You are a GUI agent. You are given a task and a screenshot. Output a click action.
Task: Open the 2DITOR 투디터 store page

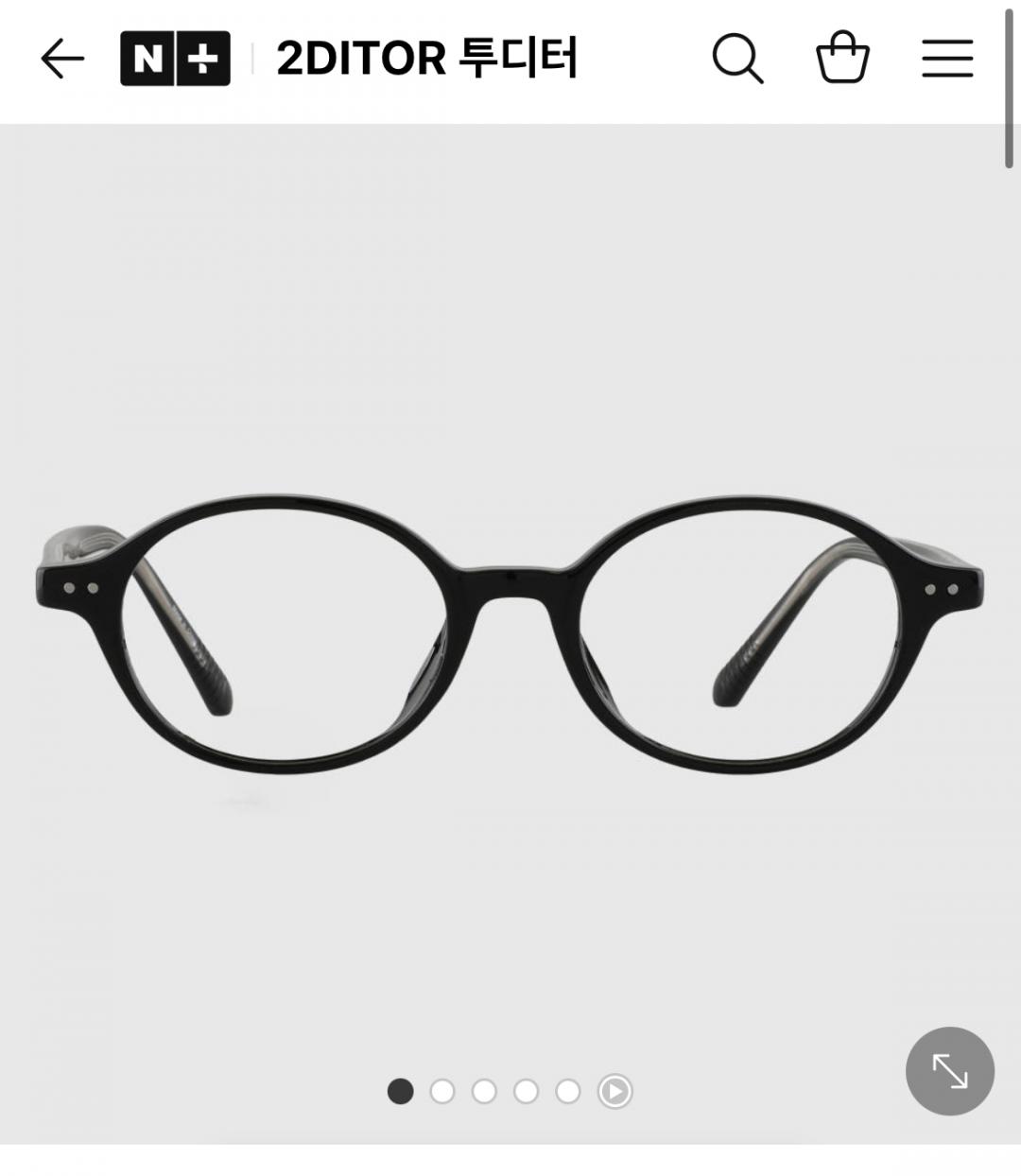(x=426, y=59)
